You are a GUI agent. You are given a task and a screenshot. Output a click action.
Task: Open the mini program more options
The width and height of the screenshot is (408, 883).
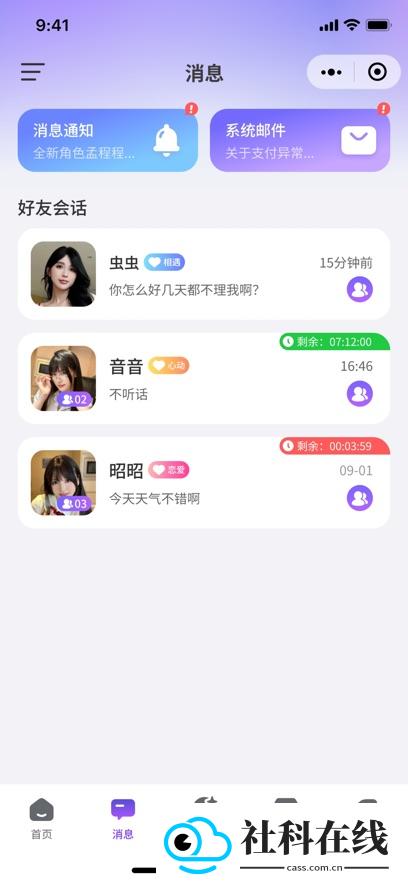click(x=331, y=72)
